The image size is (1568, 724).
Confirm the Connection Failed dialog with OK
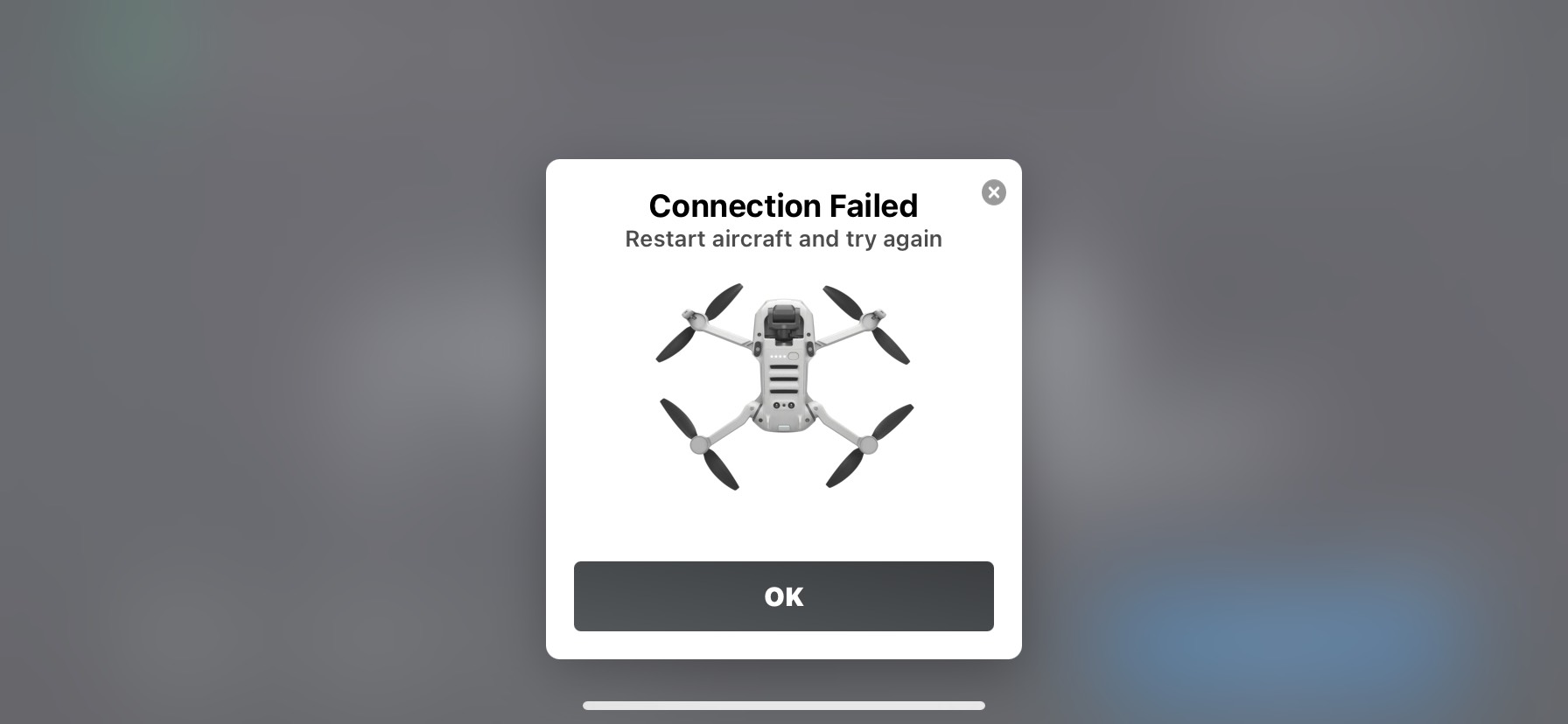783,596
